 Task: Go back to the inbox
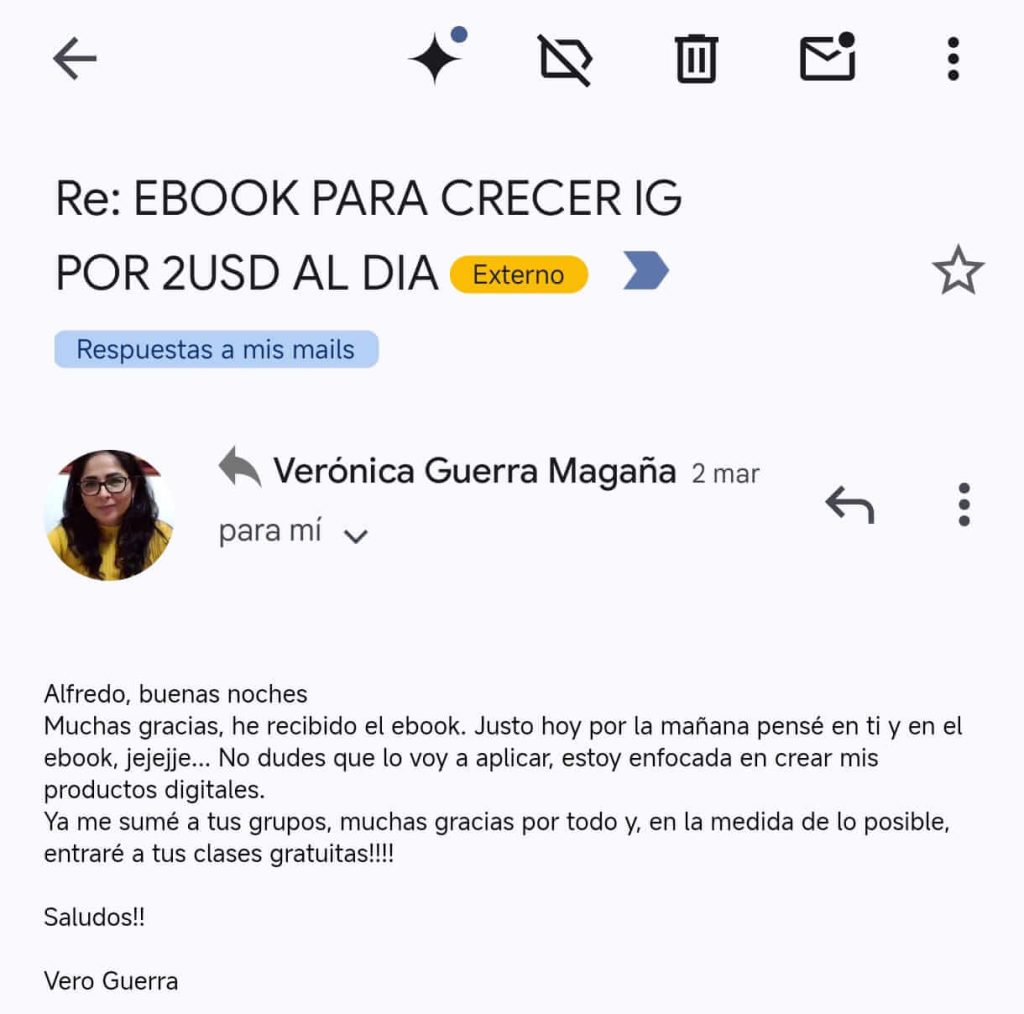point(75,60)
